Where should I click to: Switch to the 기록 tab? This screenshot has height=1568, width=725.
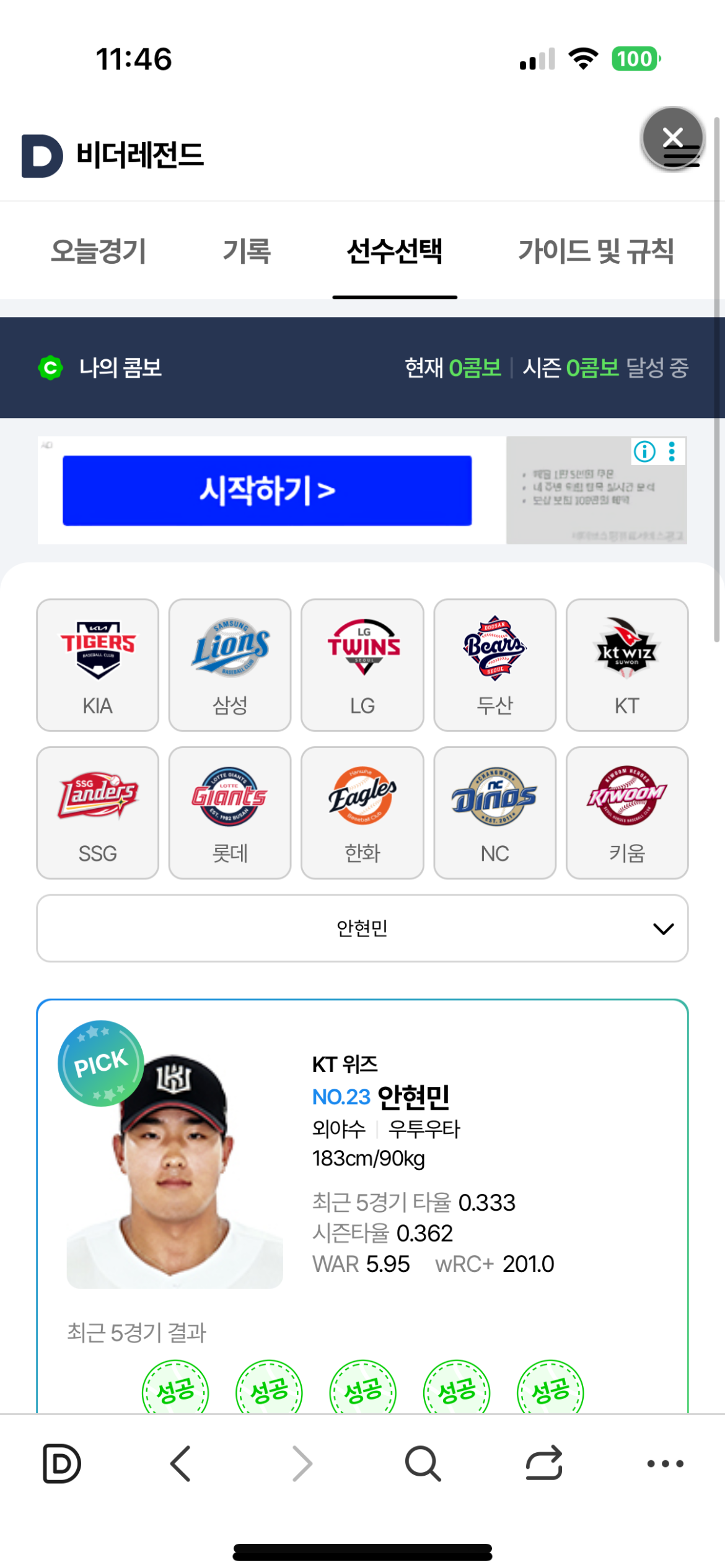(x=247, y=251)
